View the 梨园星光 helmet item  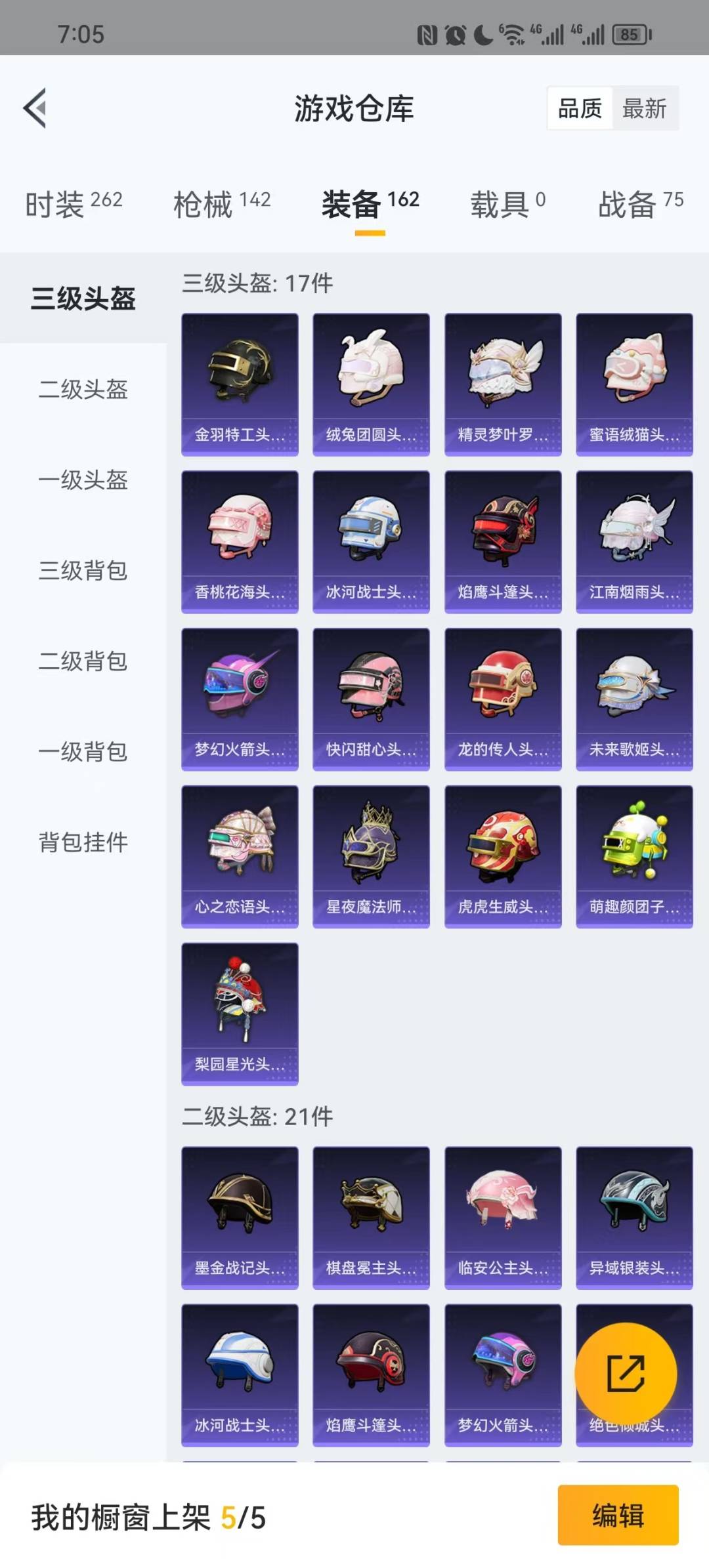click(240, 1014)
